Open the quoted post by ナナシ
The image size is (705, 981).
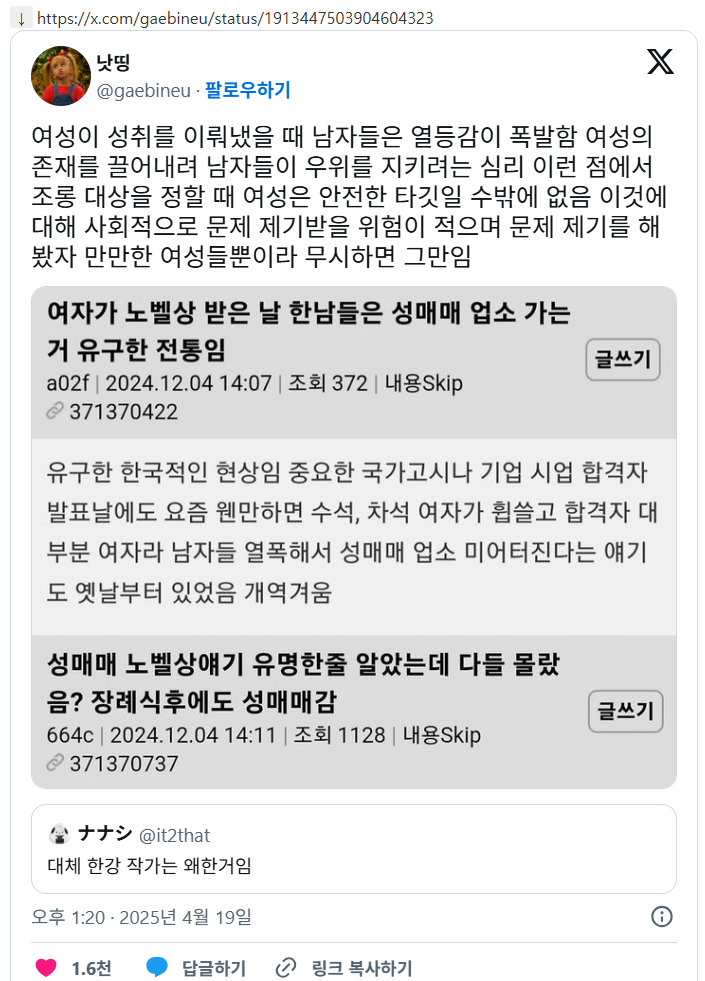pos(353,848)
